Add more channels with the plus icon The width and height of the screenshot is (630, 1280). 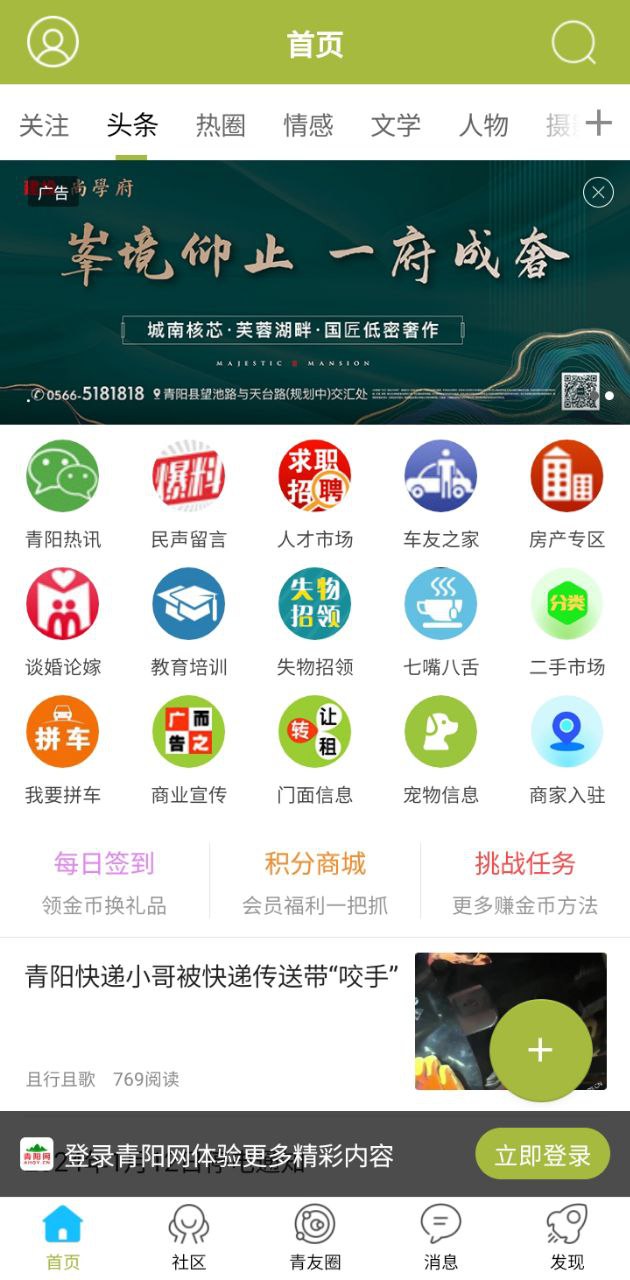[x=599, y=123]
